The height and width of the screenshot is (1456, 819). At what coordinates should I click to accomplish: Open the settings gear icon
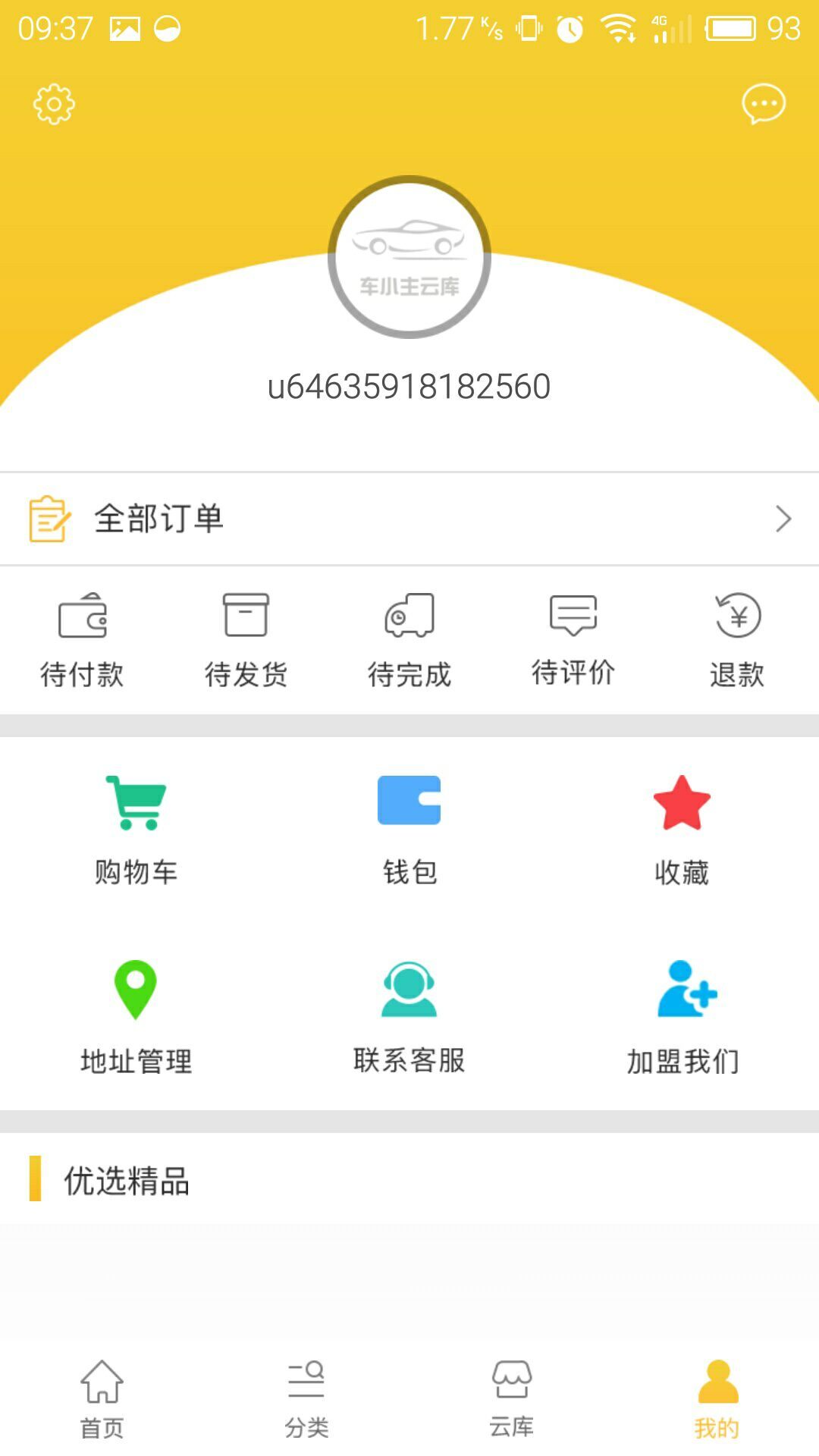[54, 104]
